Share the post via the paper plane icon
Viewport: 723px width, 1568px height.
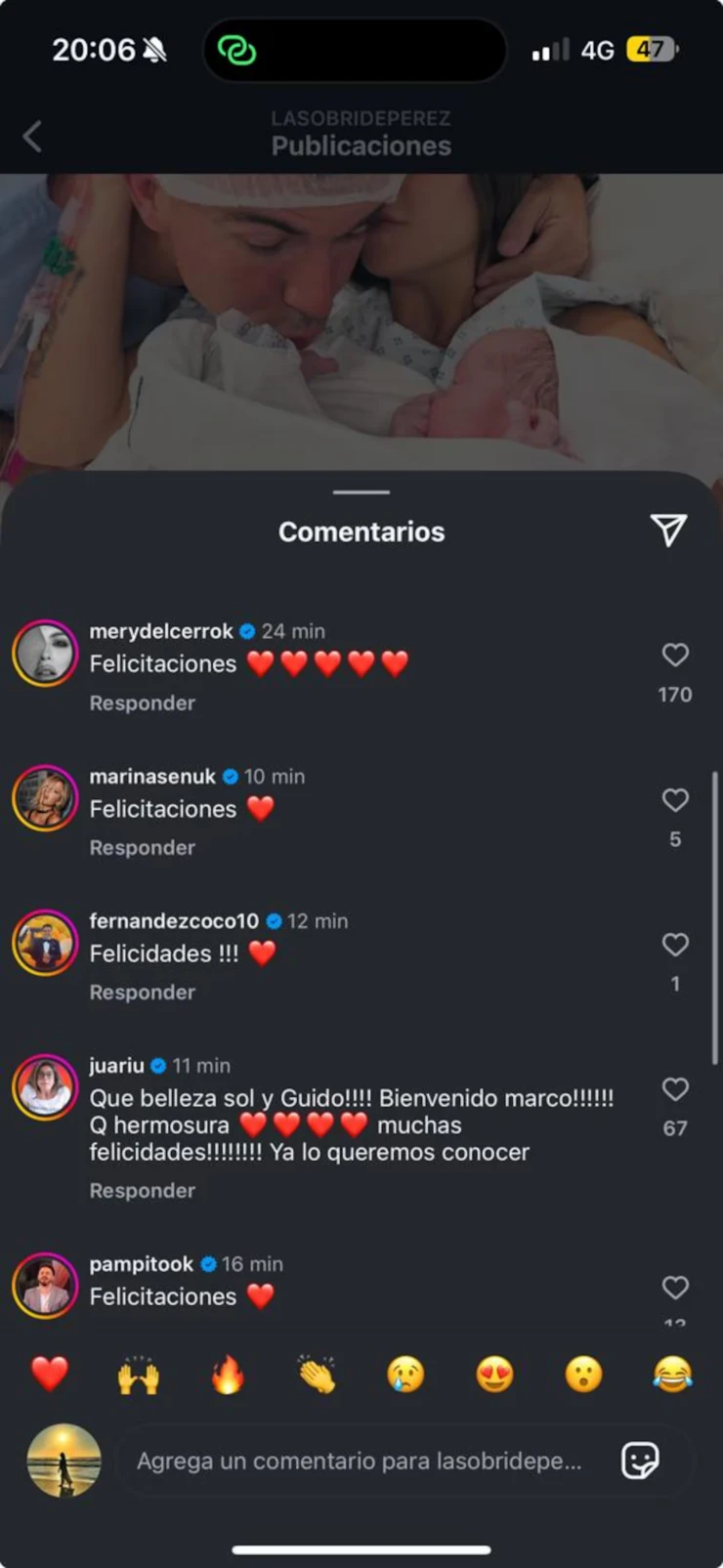click(x=669, y=530)
